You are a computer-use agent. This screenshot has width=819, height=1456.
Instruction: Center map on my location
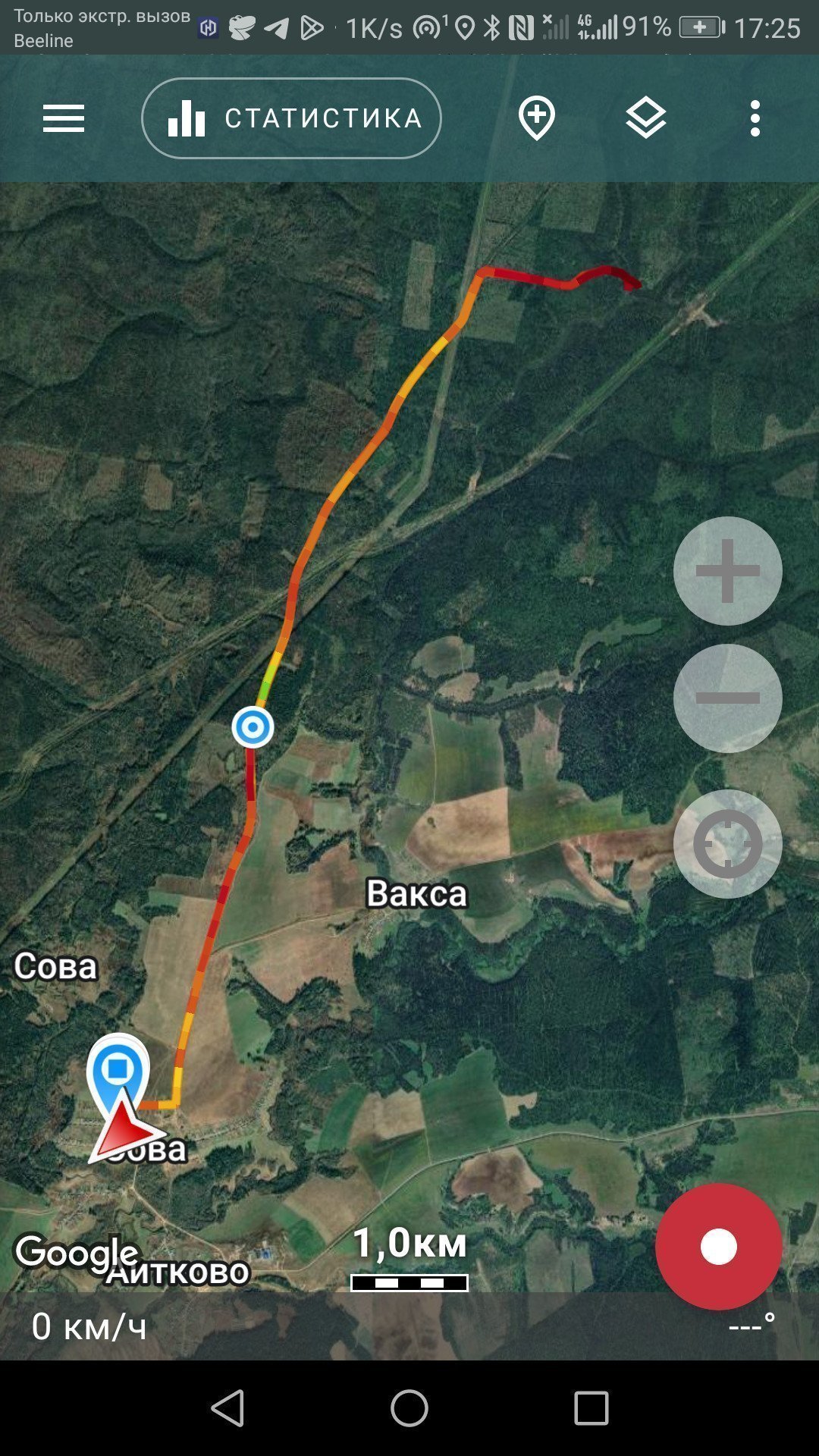pyautogui.click(x=727, y=844)
